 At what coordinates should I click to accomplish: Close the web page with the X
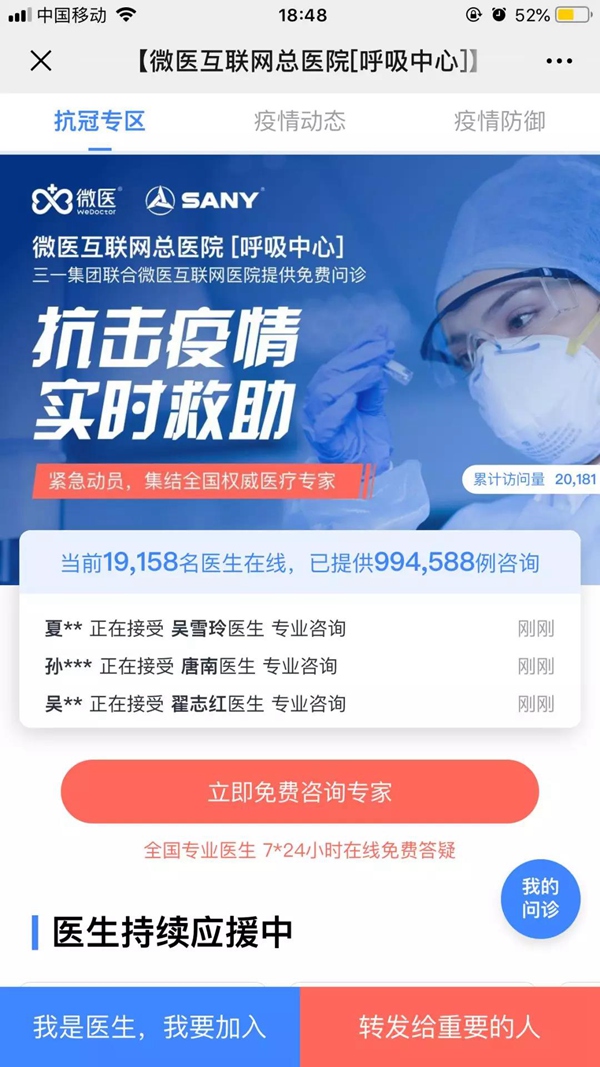41,61
